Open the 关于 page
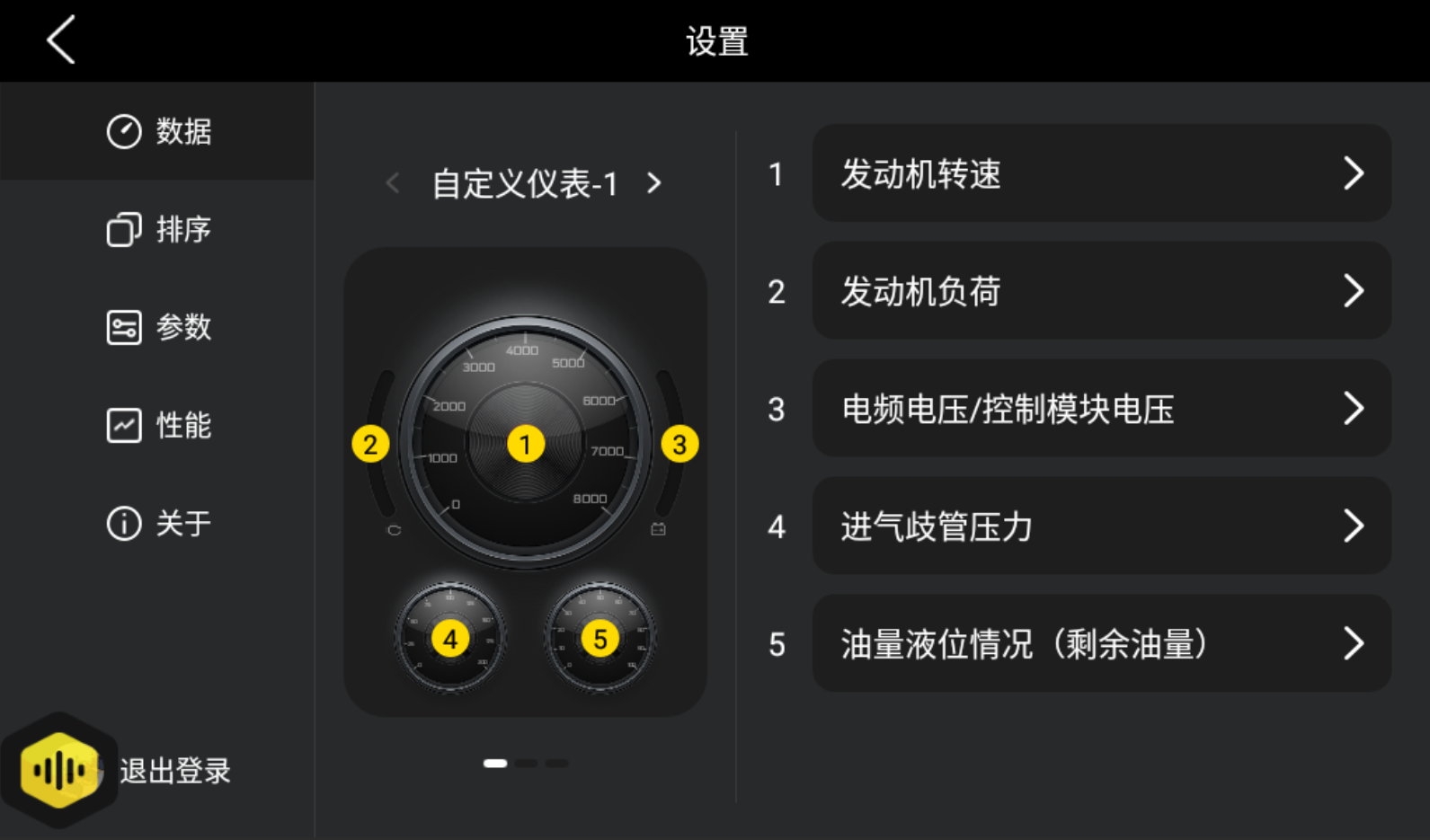This screenshot has height=840, width=1430. tap(158, 523)
